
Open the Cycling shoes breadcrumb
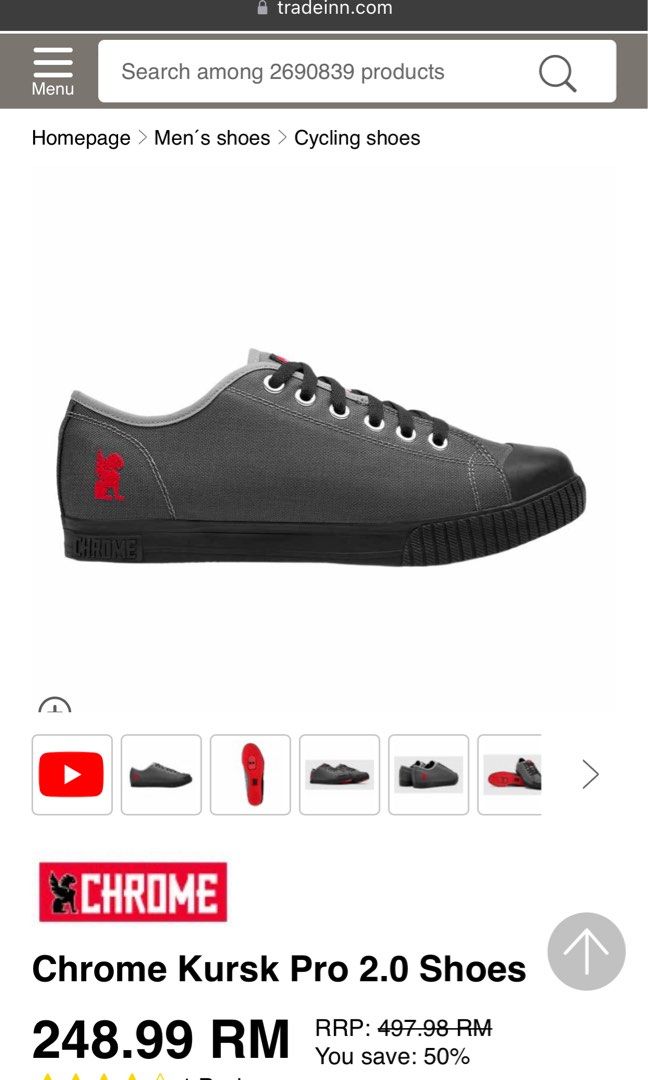[x=357, y=138]
